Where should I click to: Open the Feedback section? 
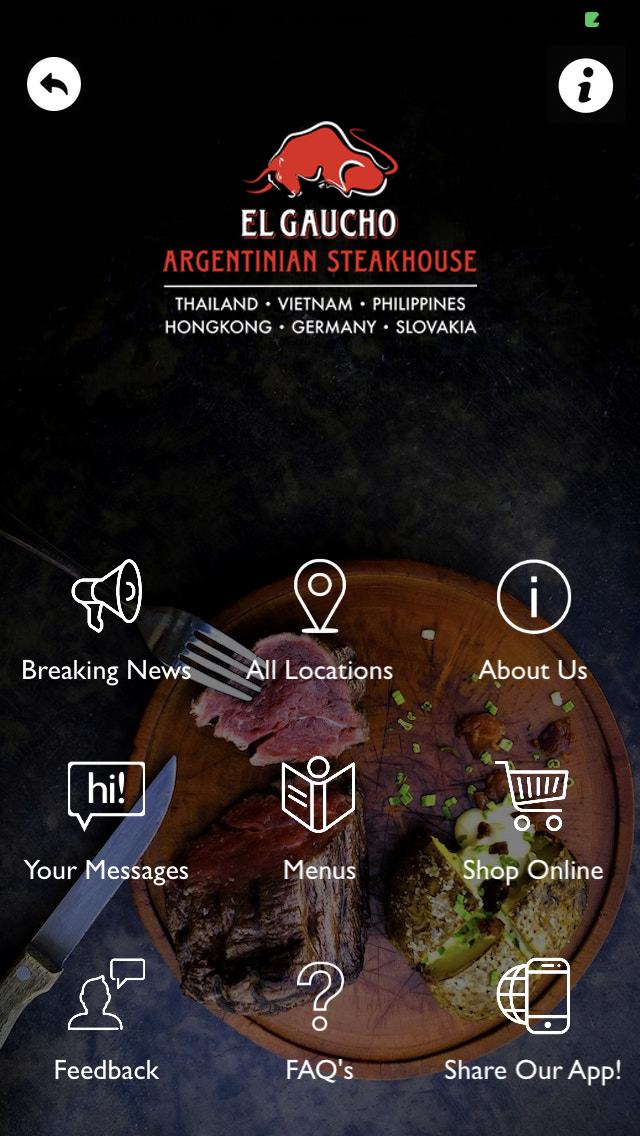click(106, 1022)
